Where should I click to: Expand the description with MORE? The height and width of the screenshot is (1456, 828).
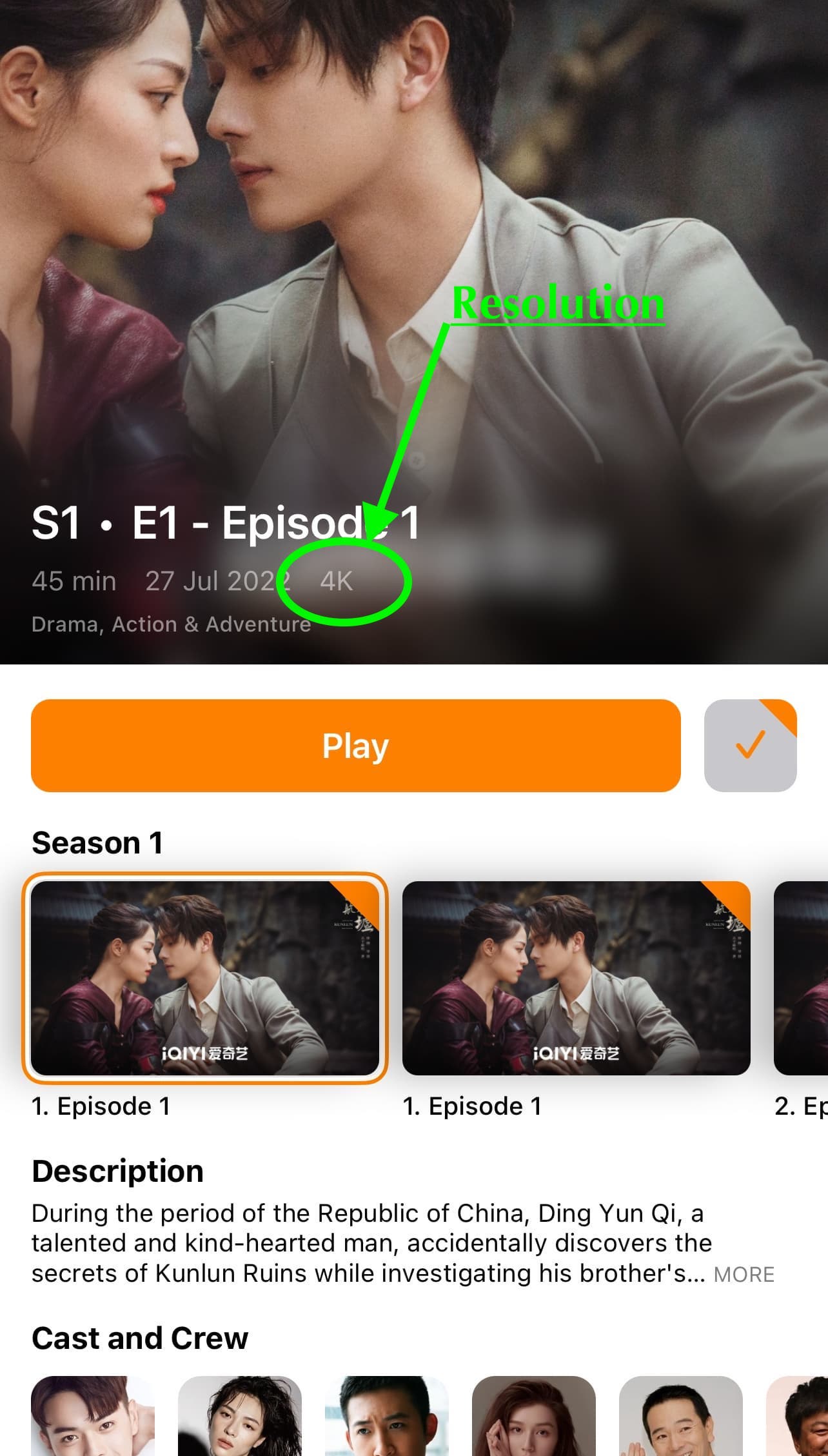[x=744, y=1274]
